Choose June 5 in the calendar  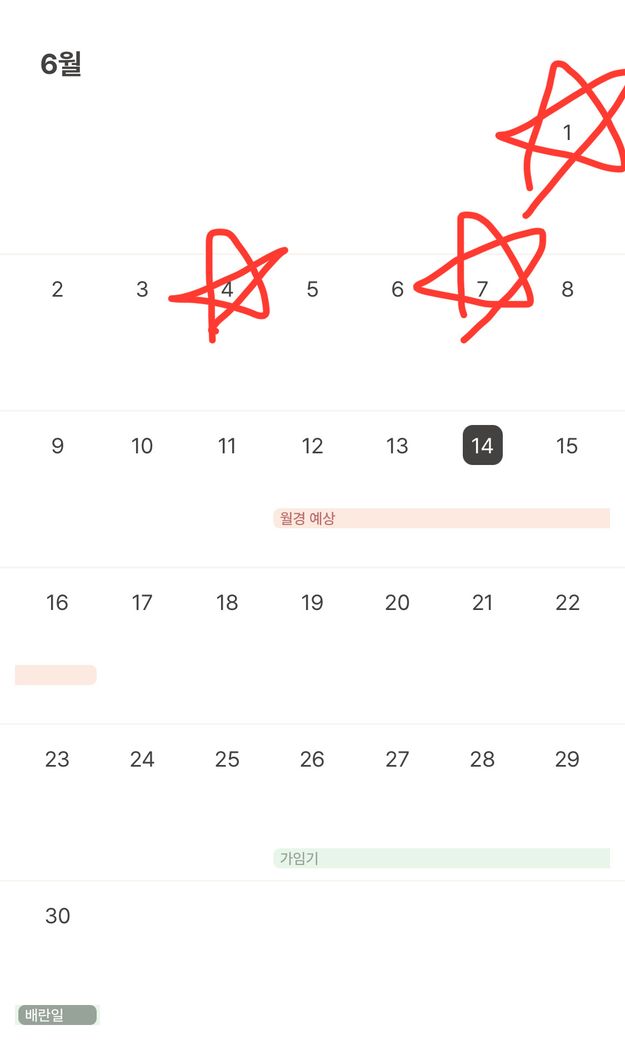(x=312, y=290)
